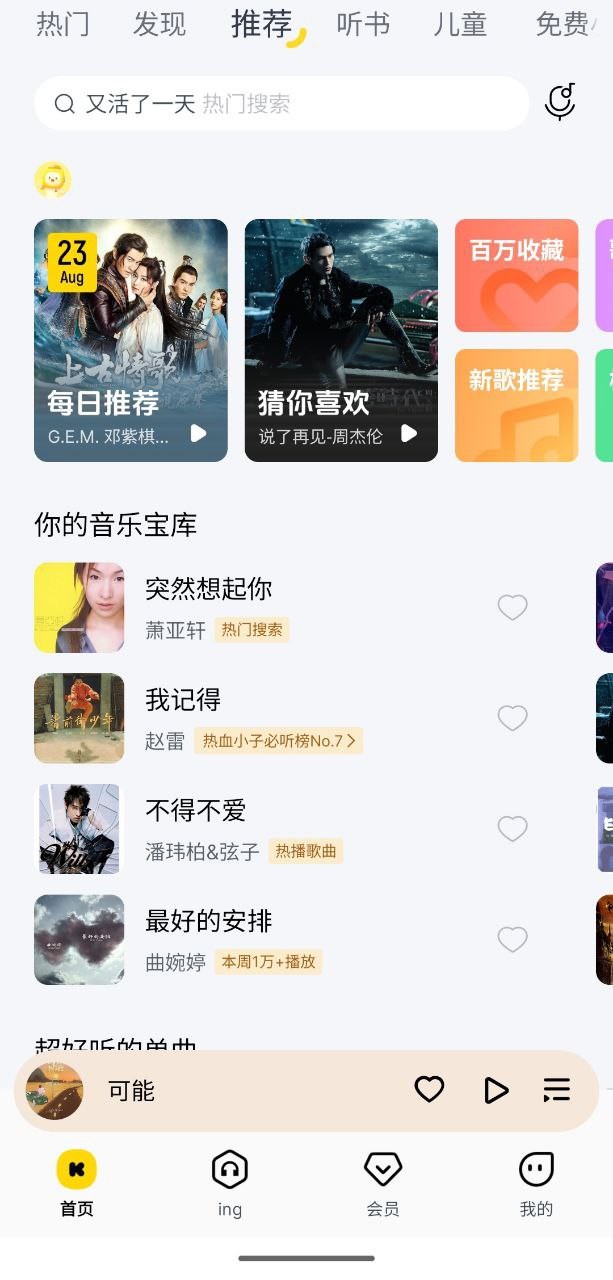Open the 热血小子必听榜No.7 chart link
The height and width of the screenshot is (1280, 613).
pyautogui.click(x=278, y=741)
